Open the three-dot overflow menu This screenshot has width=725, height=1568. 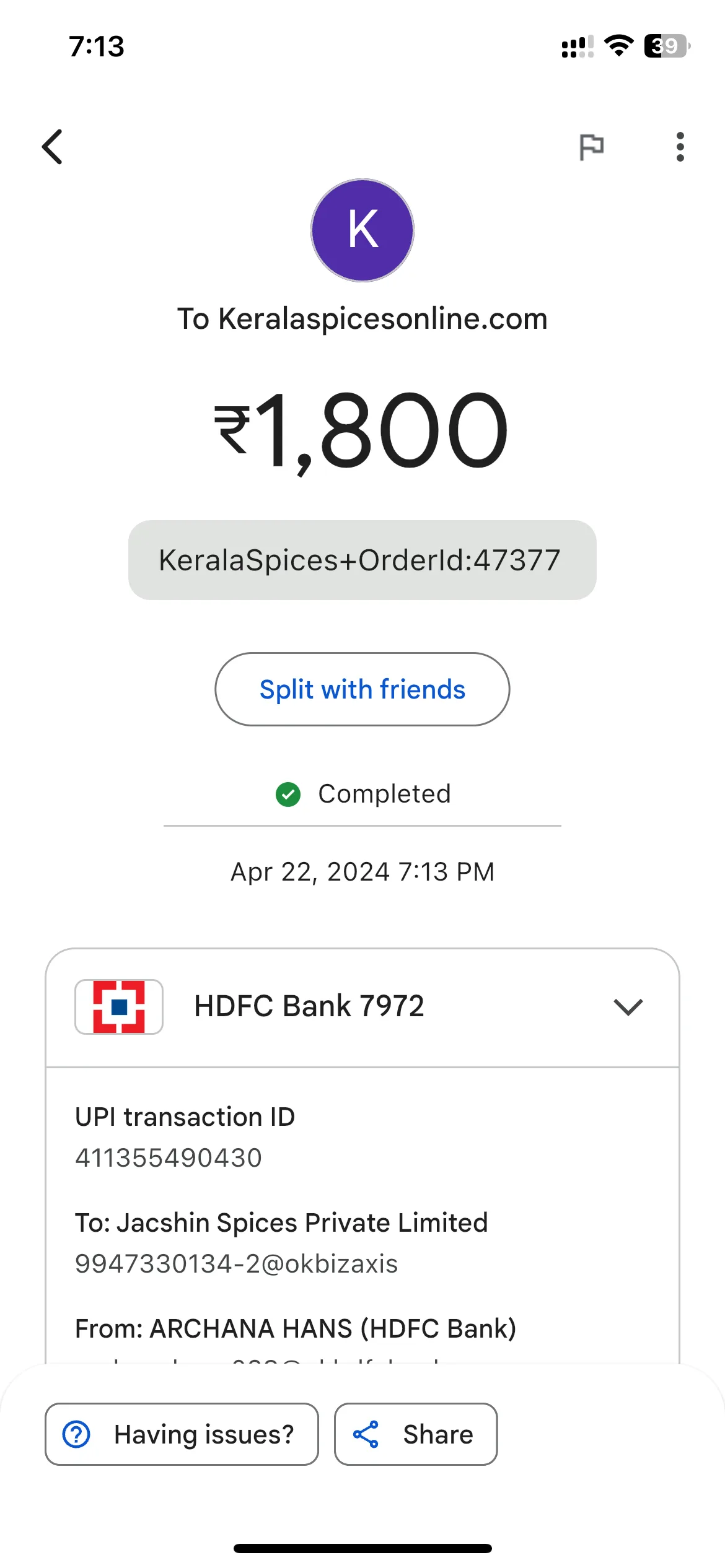[x=680, y=147]
